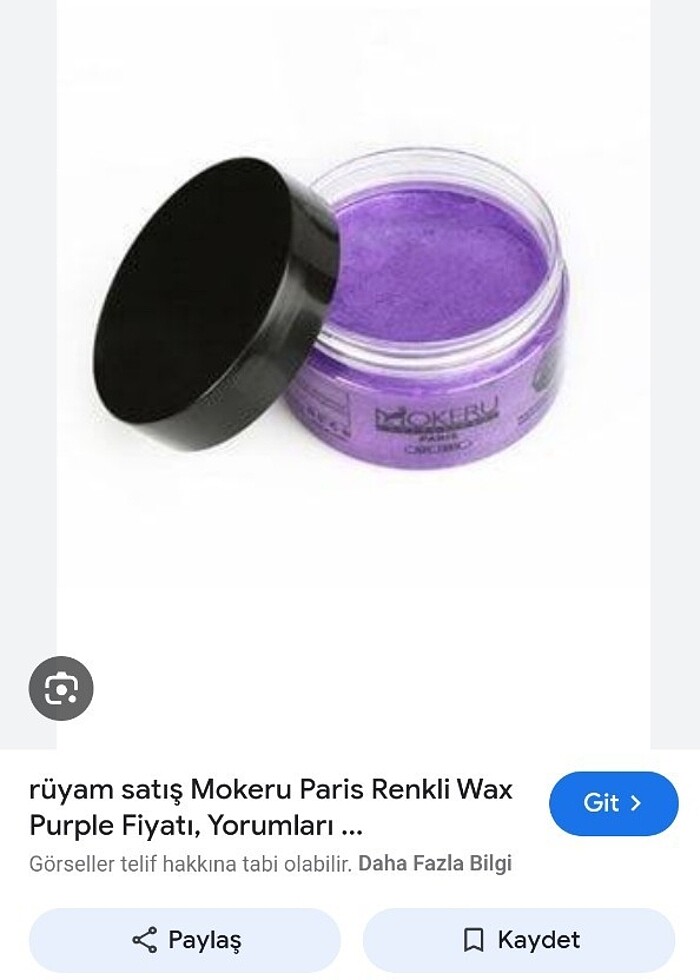Open the Daha Fazla Bilgi link
Viewport: 700px width, 980px height.
tap(434, 863)
